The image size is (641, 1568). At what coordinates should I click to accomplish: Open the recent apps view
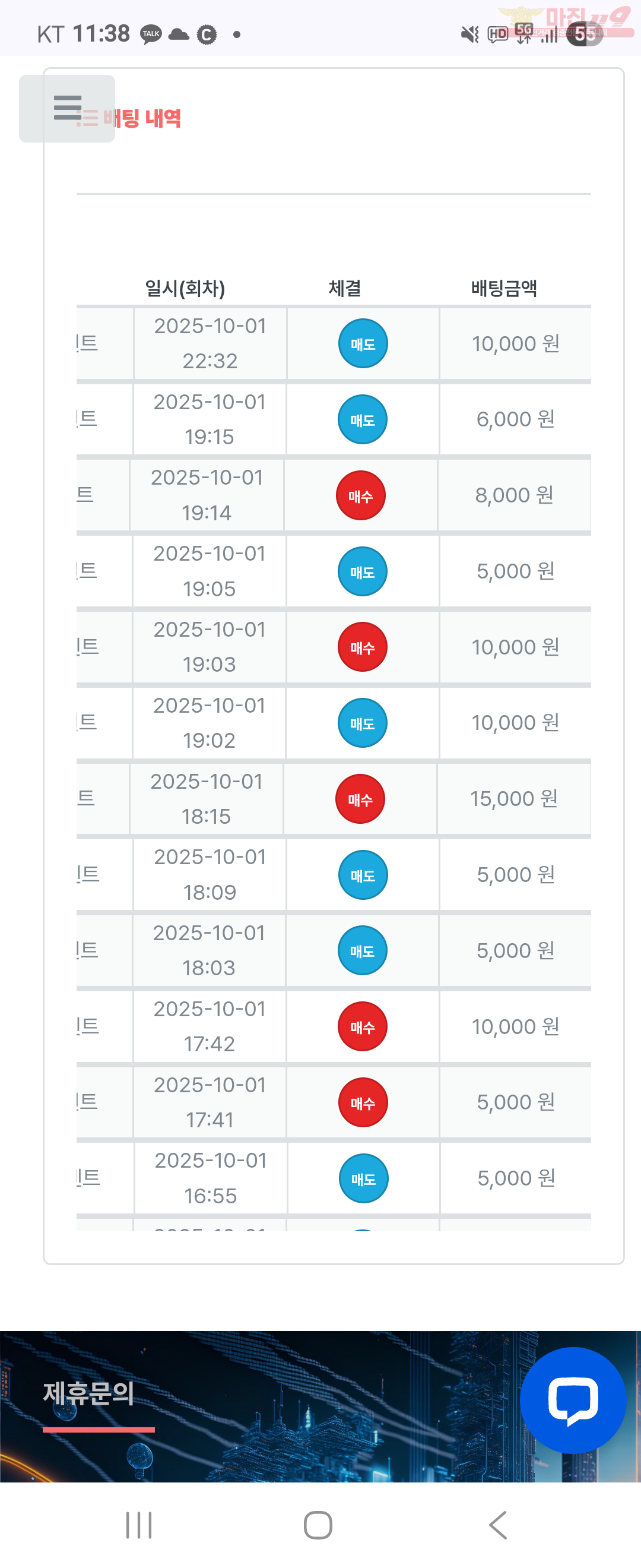click(139, 1525)
